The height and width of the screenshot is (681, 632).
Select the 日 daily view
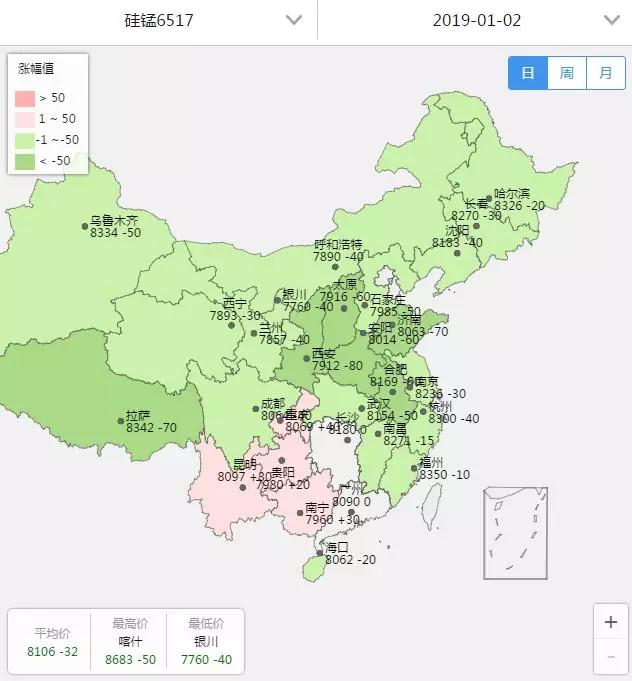[527, 73]
